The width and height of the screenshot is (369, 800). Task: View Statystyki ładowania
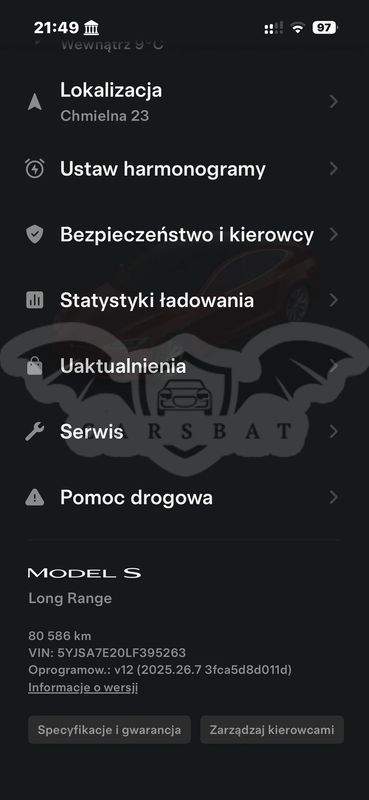pyautogui.click(x=184, y=301)
